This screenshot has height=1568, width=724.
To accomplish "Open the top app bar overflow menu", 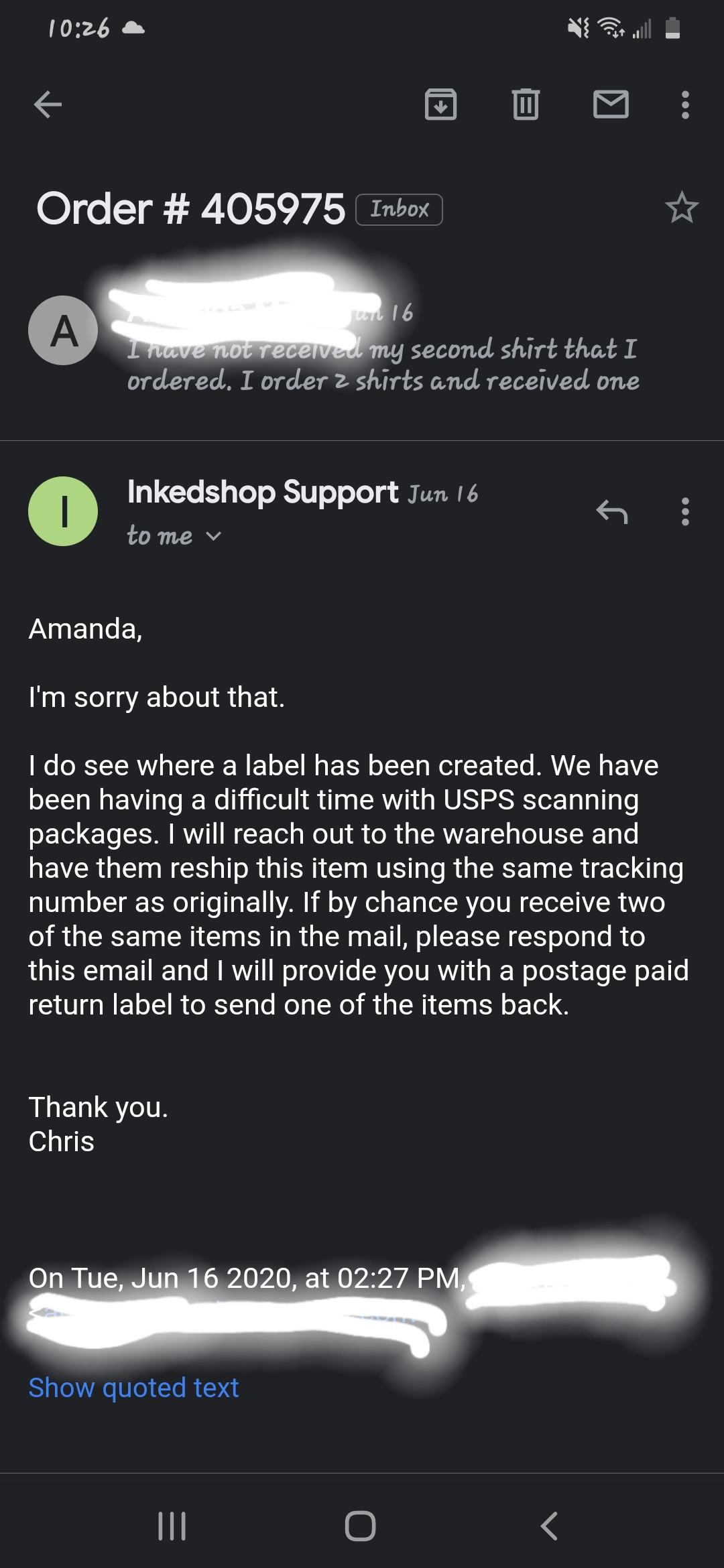I will coord(684,105).
